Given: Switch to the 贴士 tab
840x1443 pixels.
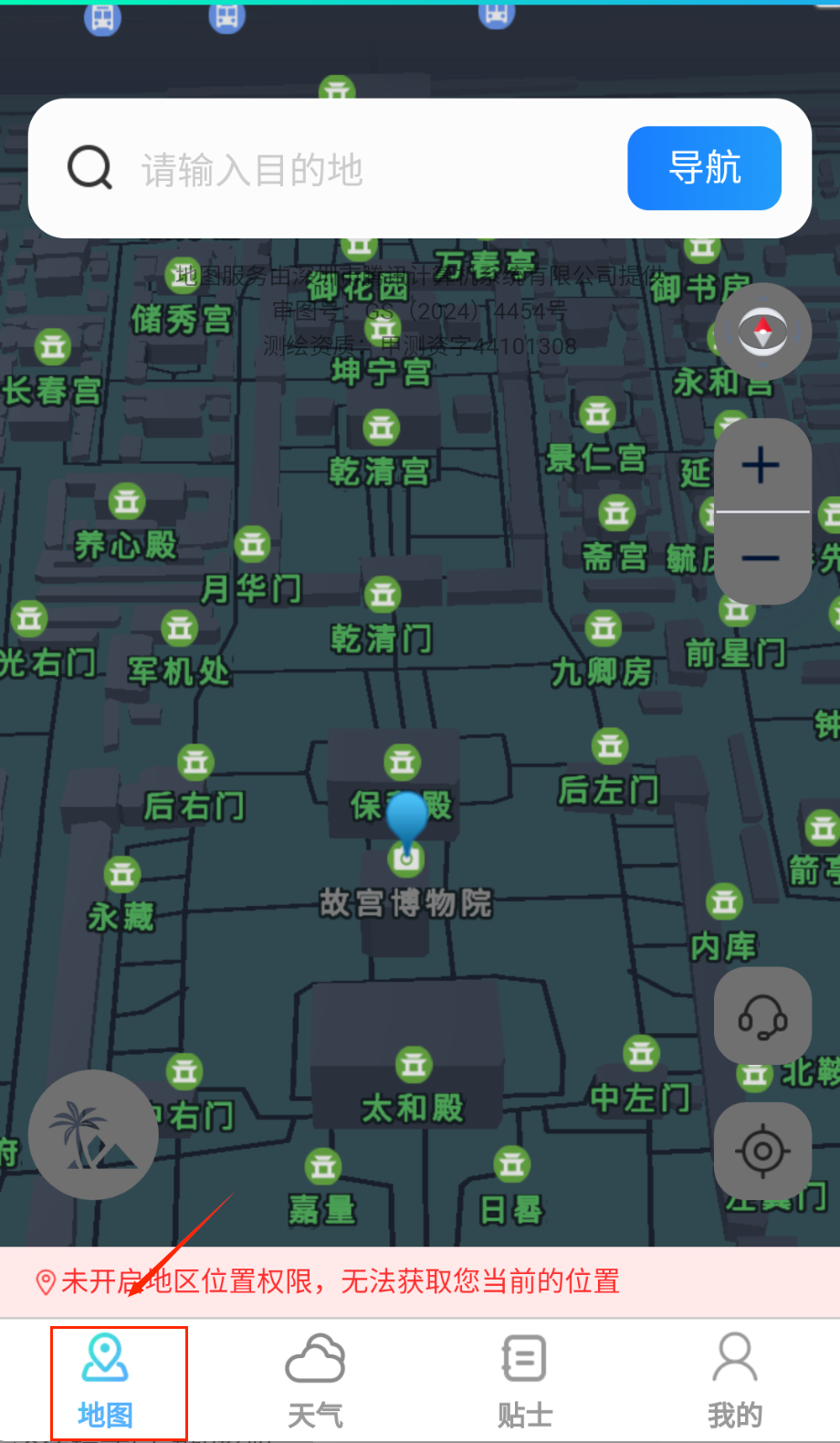Looking at the screenshot, I should point(525,1380).
